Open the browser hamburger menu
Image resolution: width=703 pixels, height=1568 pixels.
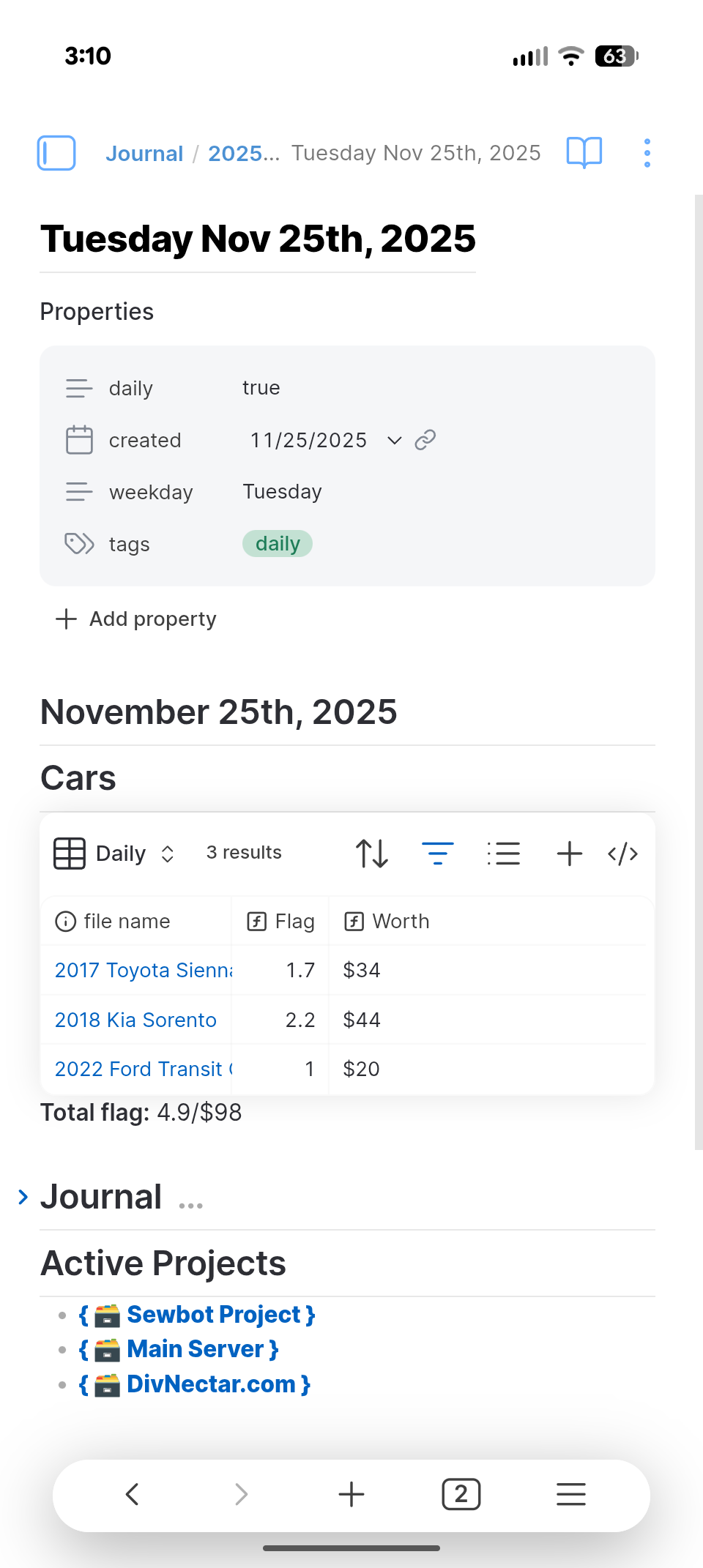click(570, 1495)
